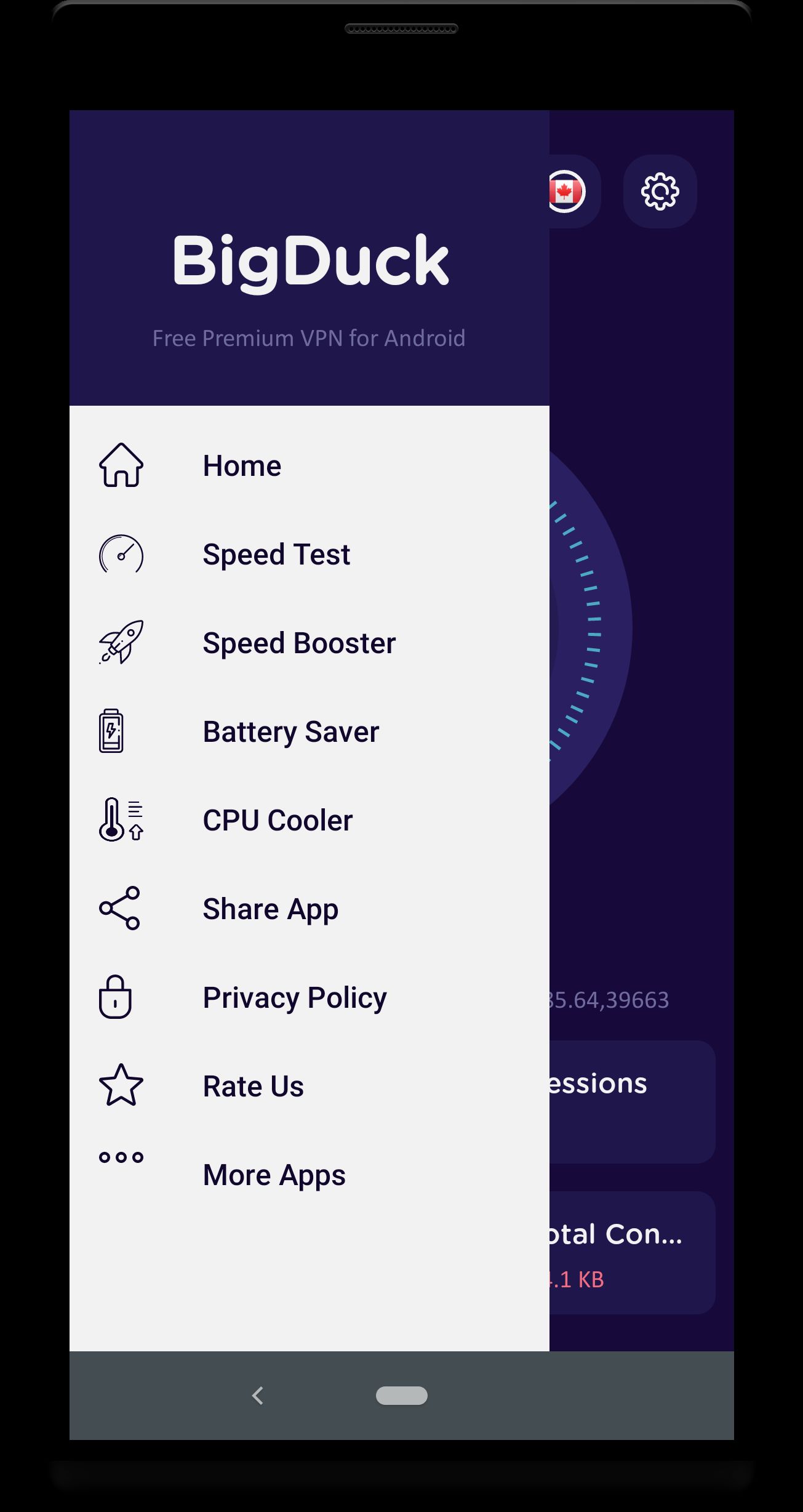Screen dimensions: 803x1512
Task: Open the CPU Cooler option
Action: click(278, 821)
